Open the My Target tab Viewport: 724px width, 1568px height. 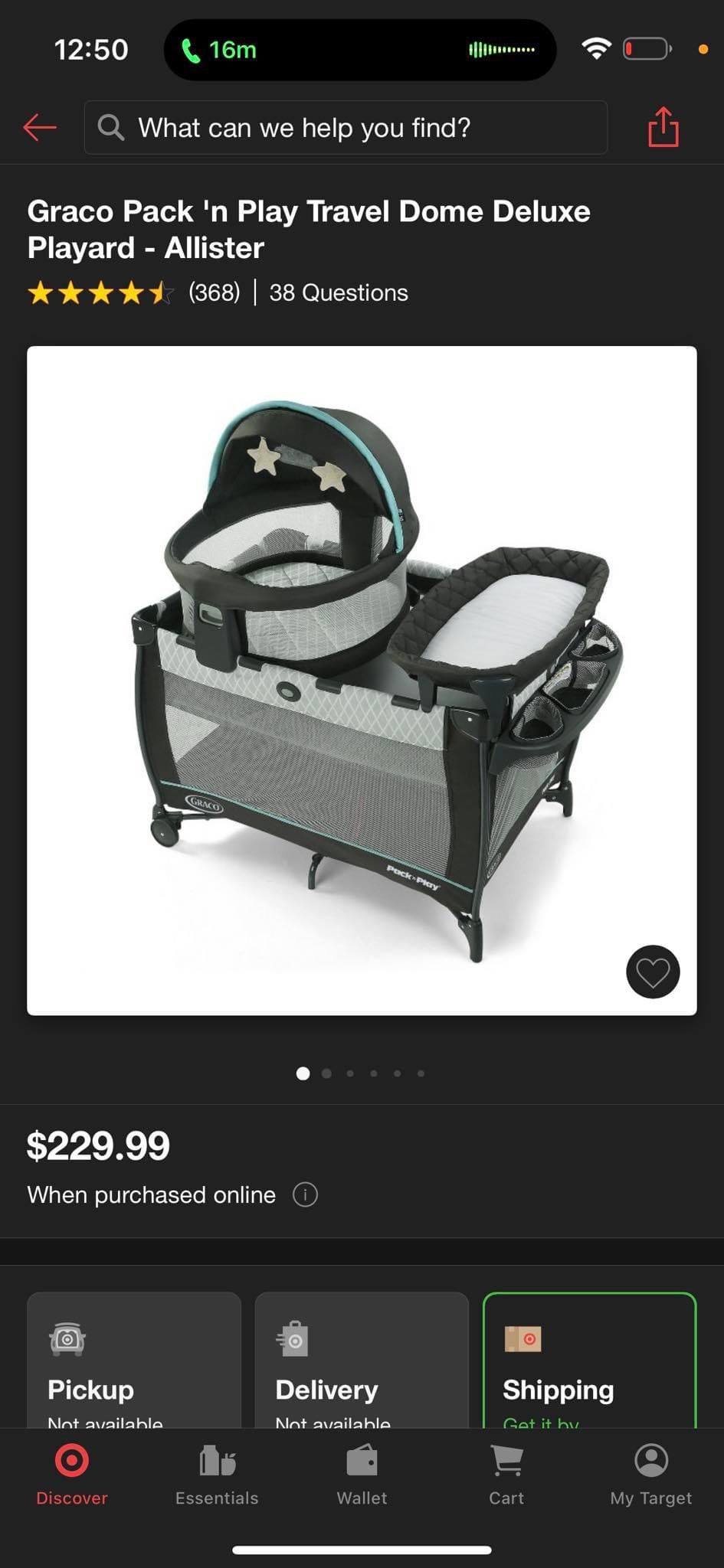(651, 1475)
